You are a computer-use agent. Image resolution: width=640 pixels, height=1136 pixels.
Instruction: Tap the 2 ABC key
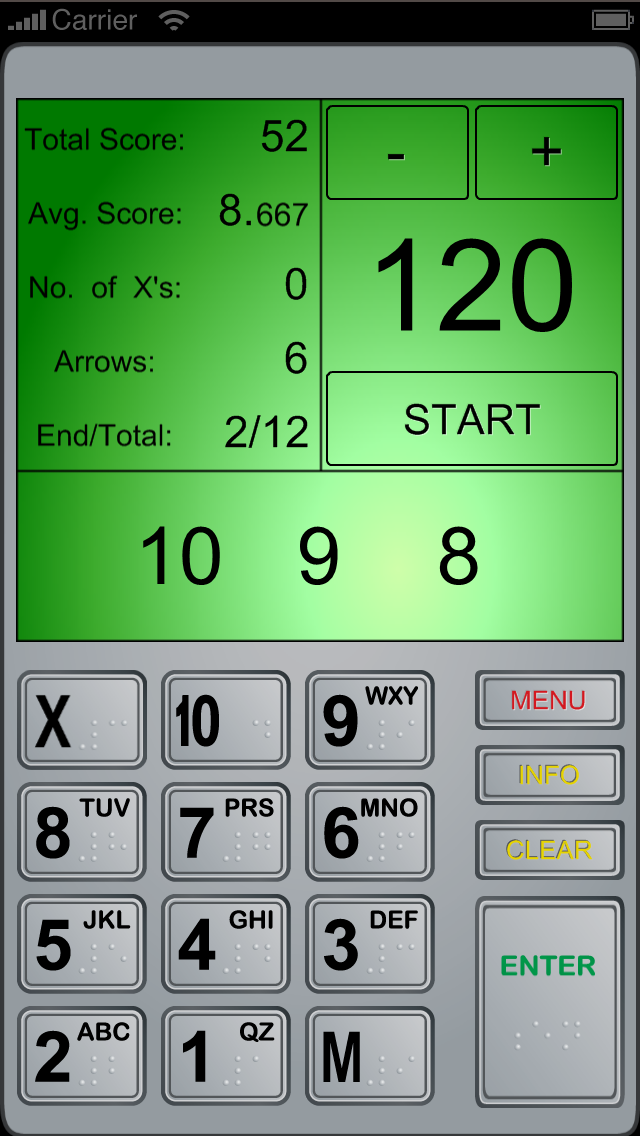(82, 1056)
